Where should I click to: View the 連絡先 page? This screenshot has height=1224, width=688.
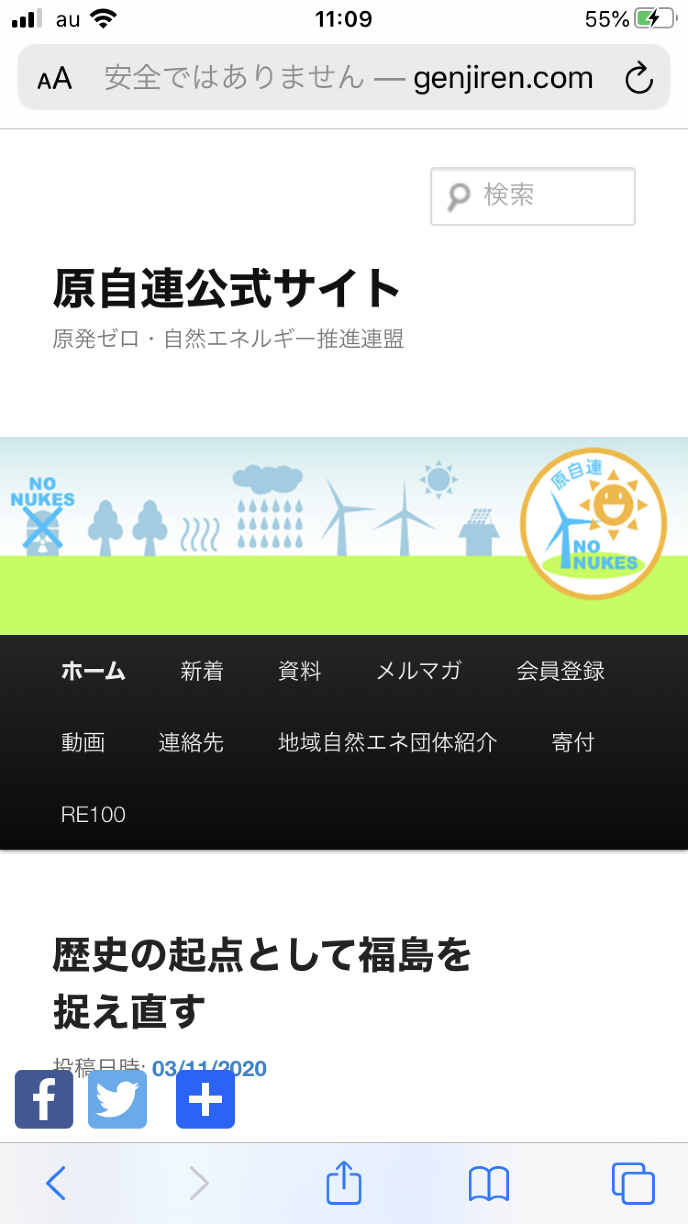click(191, 742)
